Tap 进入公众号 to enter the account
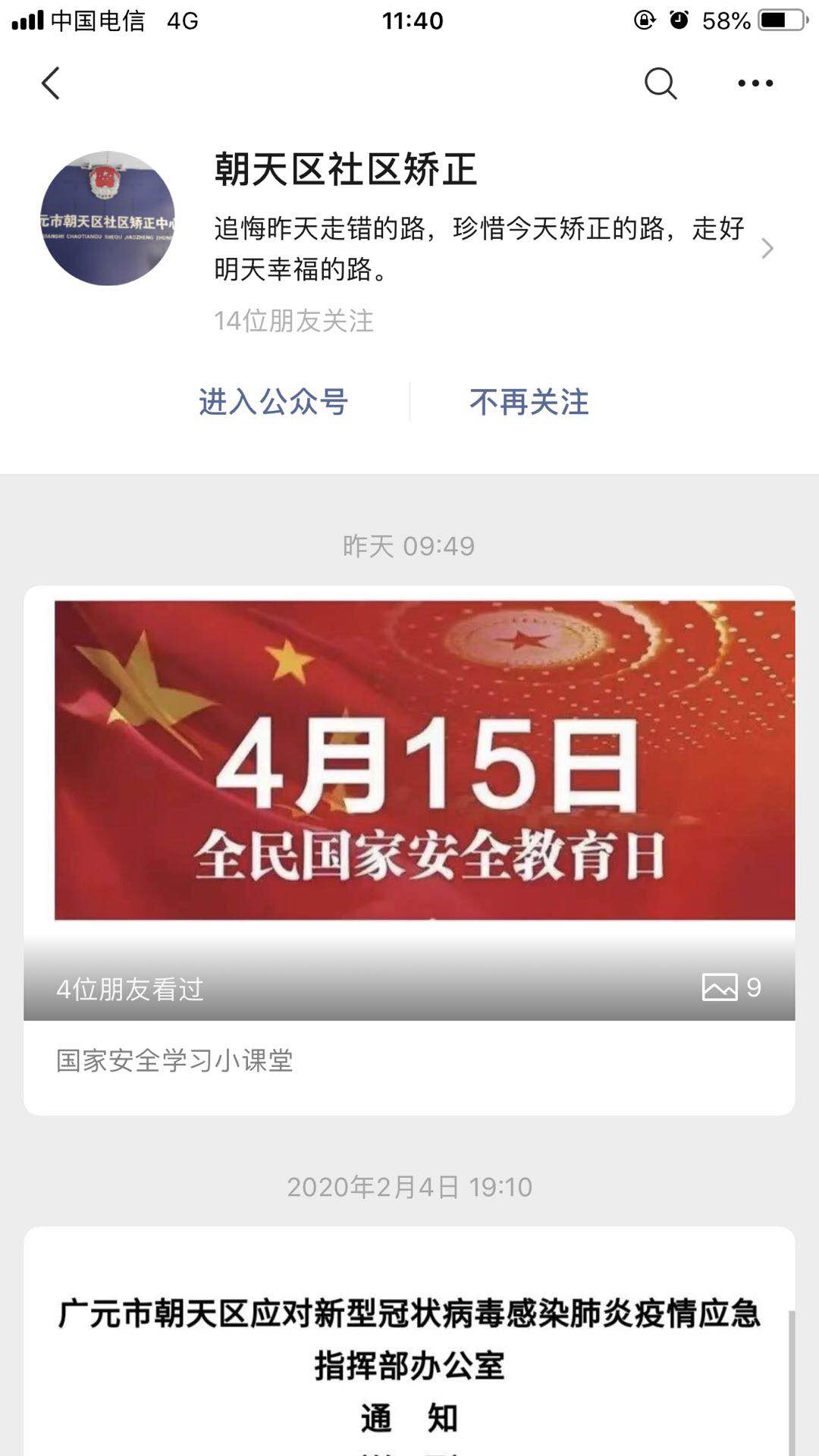 273,402
